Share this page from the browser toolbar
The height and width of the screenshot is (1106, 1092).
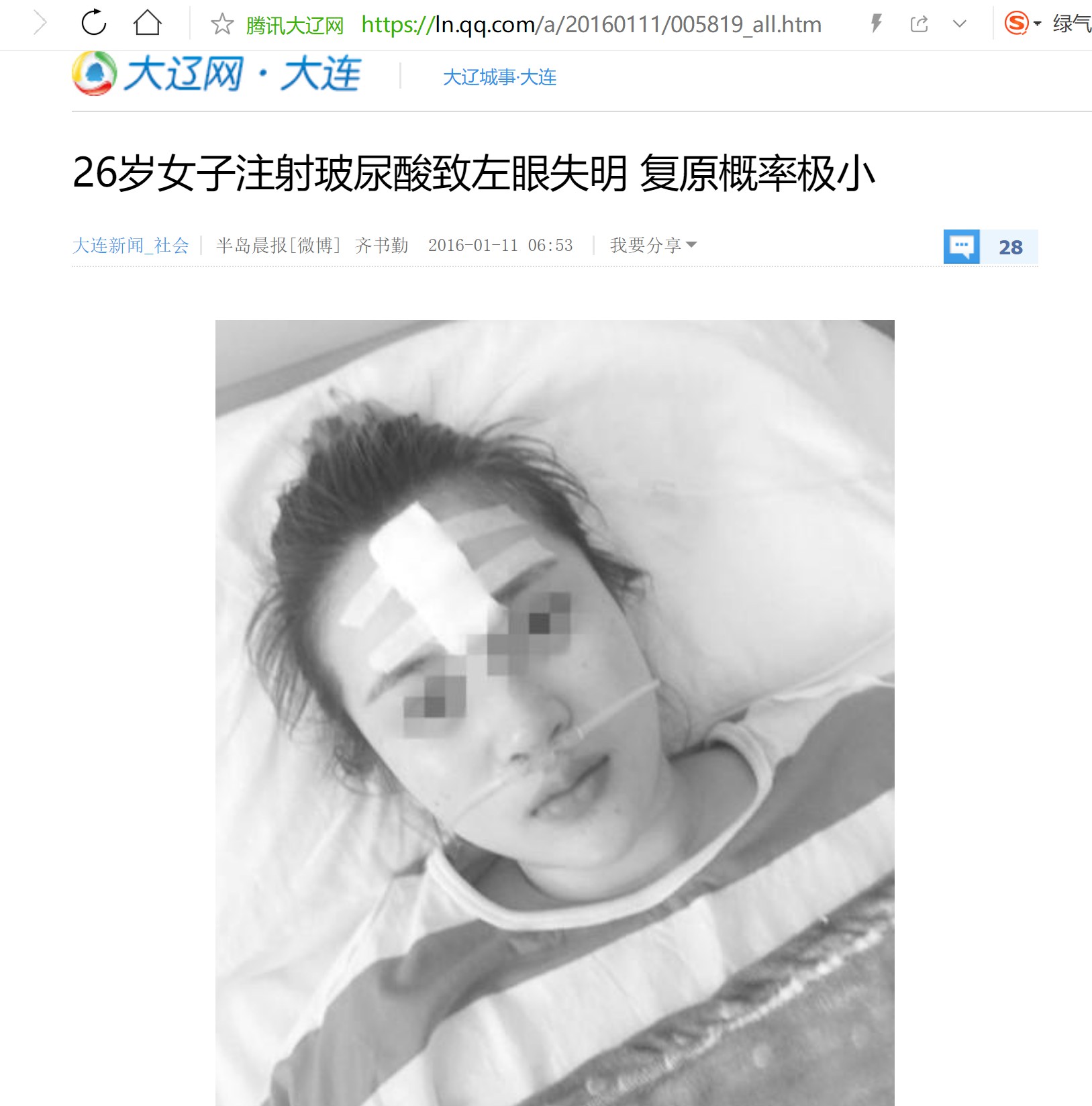pyautogui.click(x=919, y=24)
